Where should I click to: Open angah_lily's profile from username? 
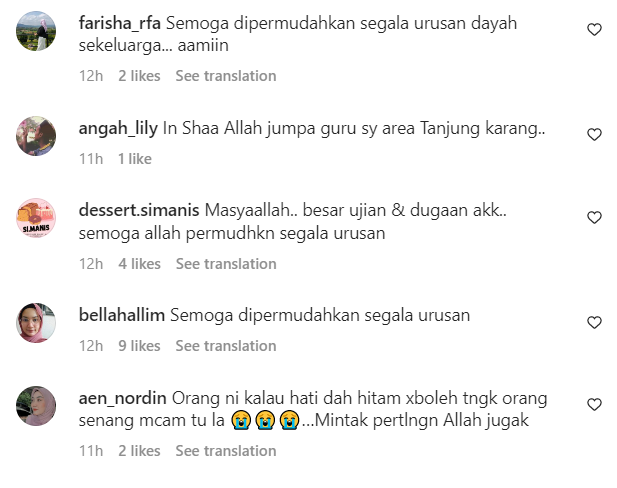point(115,127)
